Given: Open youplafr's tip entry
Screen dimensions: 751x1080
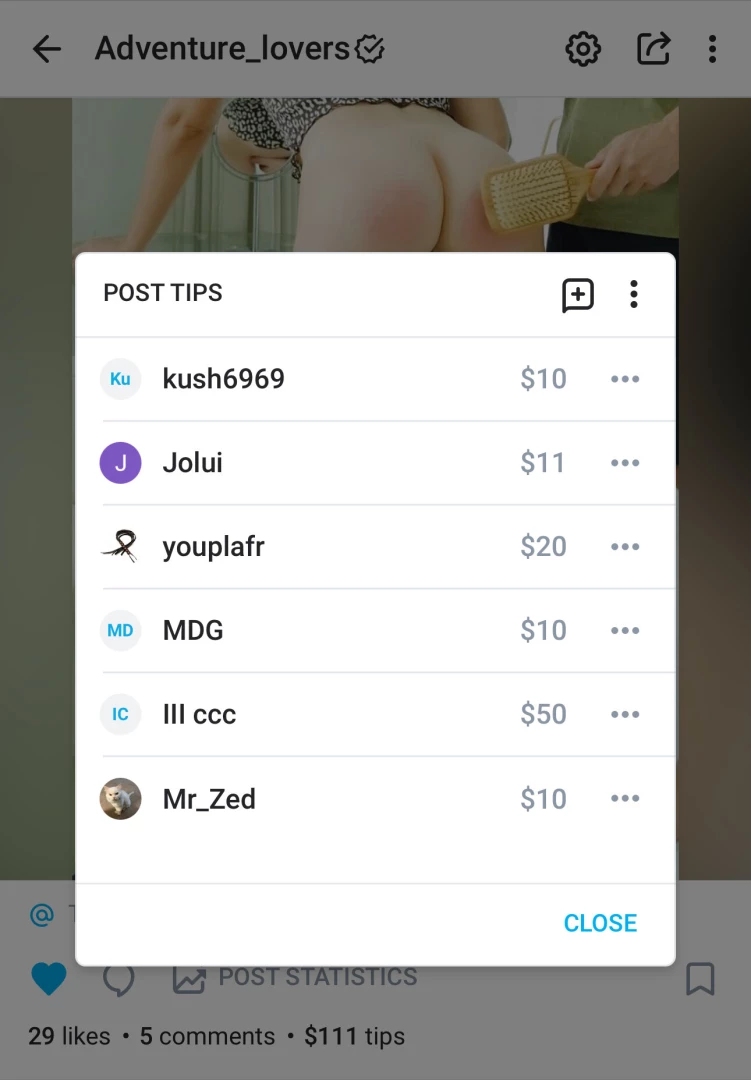Looking at the screenshot, I should coord(213,547).
